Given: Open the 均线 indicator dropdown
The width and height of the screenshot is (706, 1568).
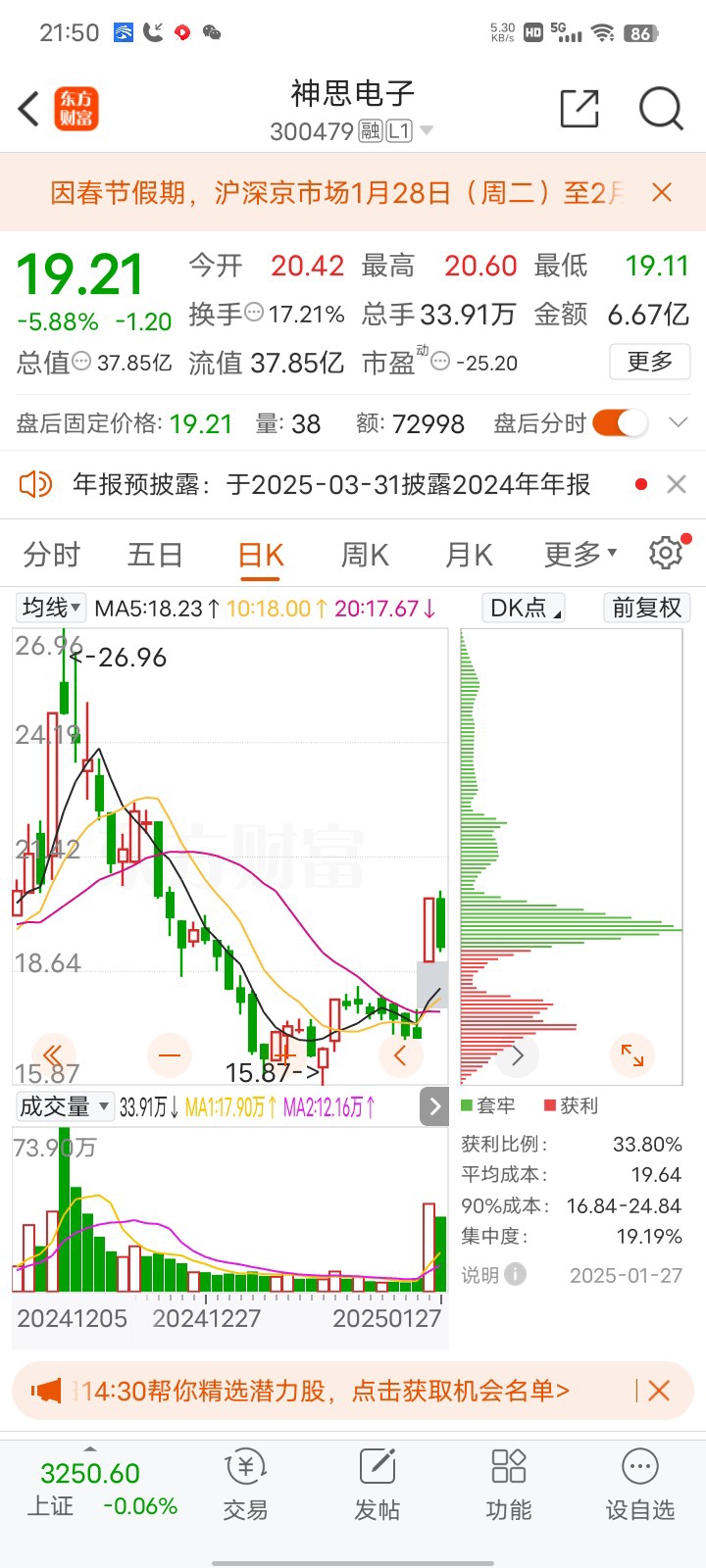Looking at the screenshot, I should point(51,608).
